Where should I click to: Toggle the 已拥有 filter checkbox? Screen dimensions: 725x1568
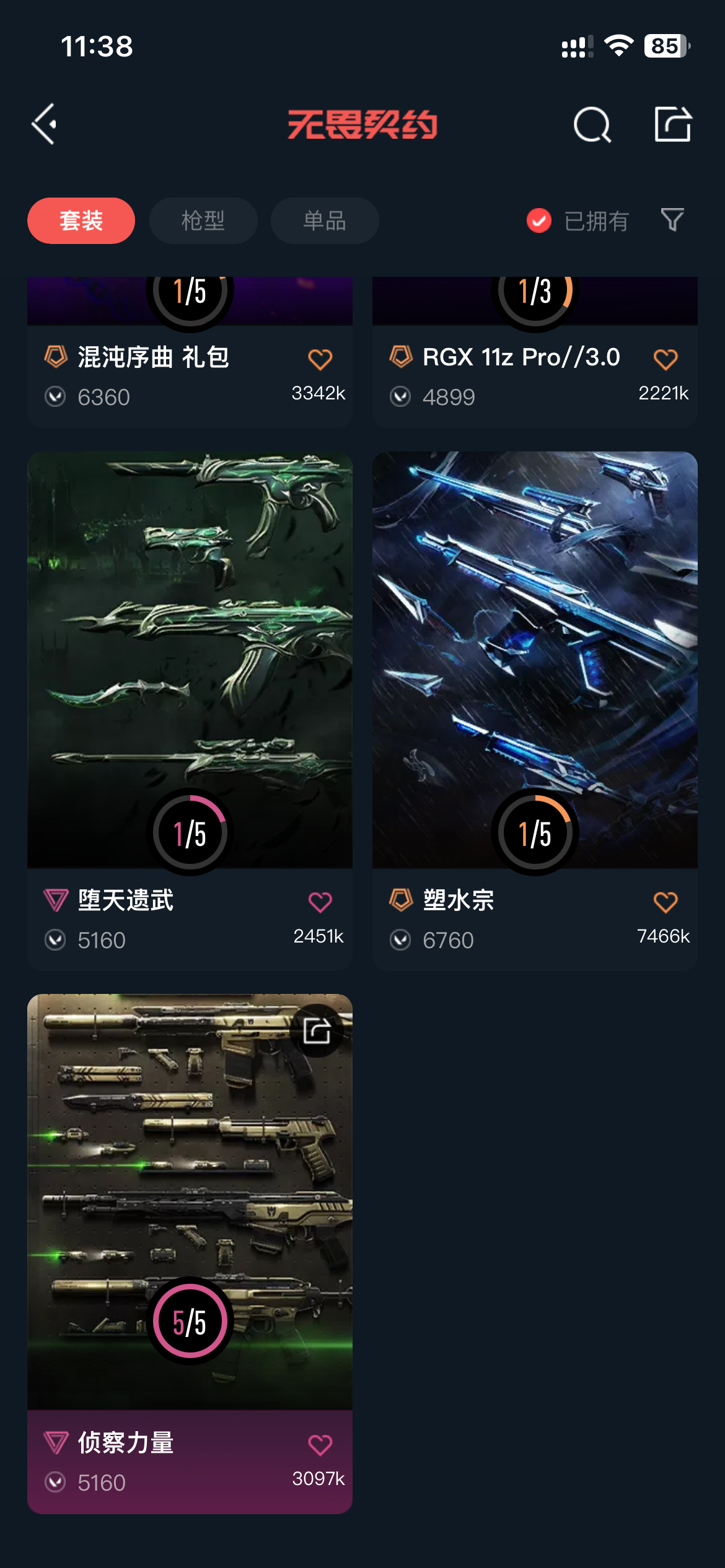539,220
